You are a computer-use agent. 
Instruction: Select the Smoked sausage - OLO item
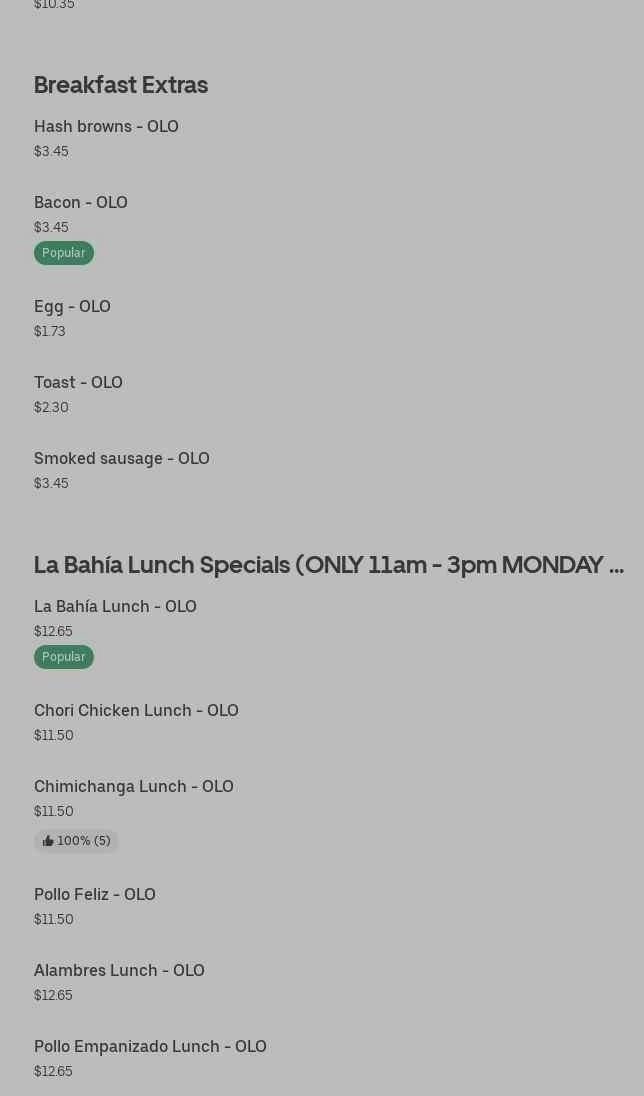(122, 459)
